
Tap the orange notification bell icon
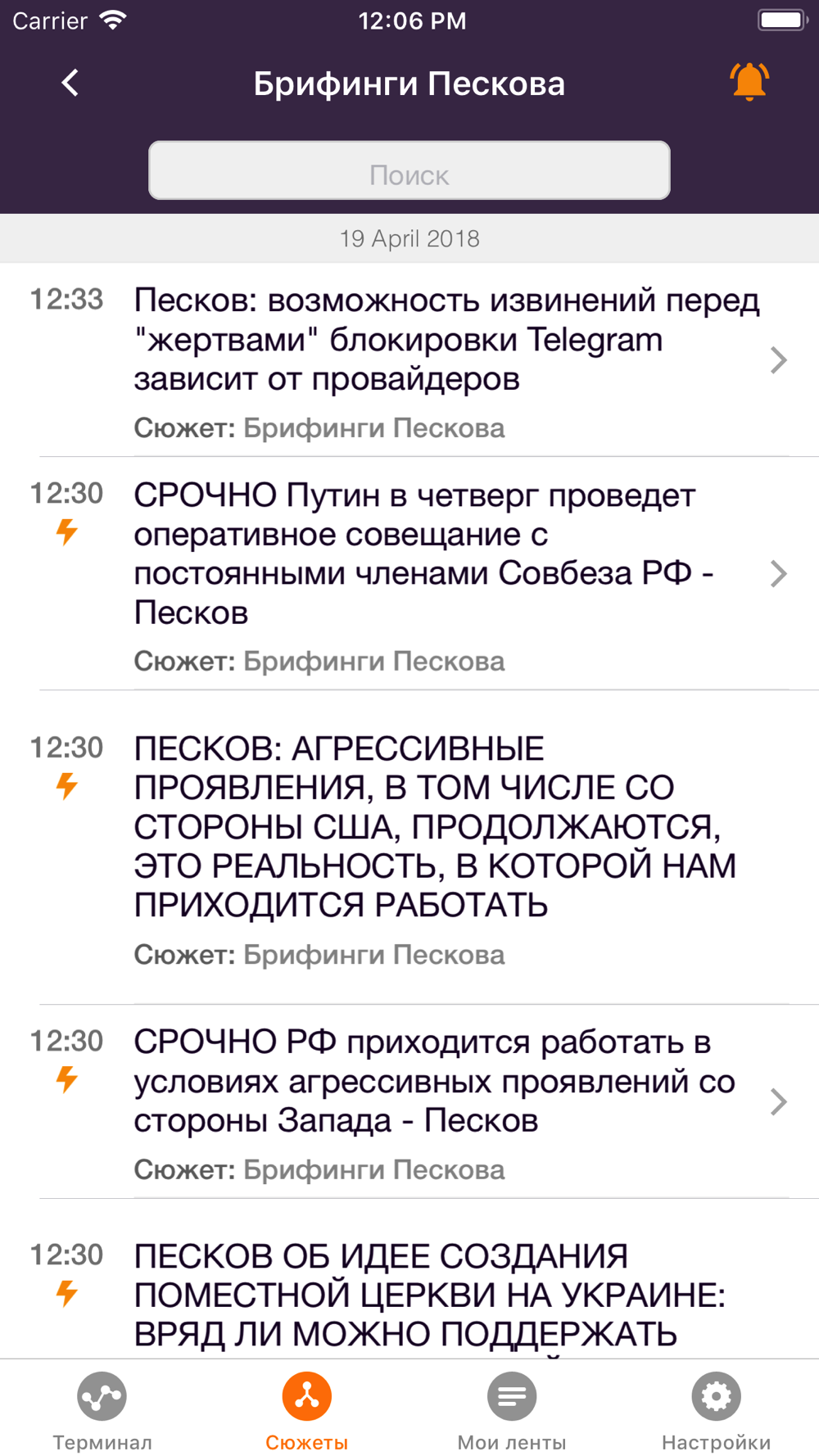point(749,82)
